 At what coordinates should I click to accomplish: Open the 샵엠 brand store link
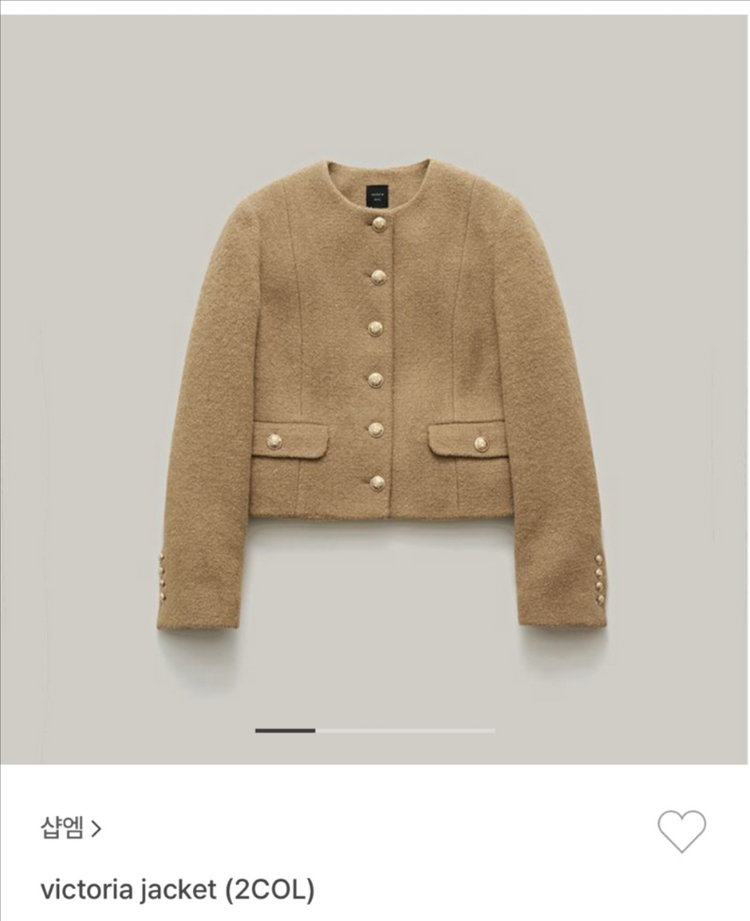(x=71, y=828)
